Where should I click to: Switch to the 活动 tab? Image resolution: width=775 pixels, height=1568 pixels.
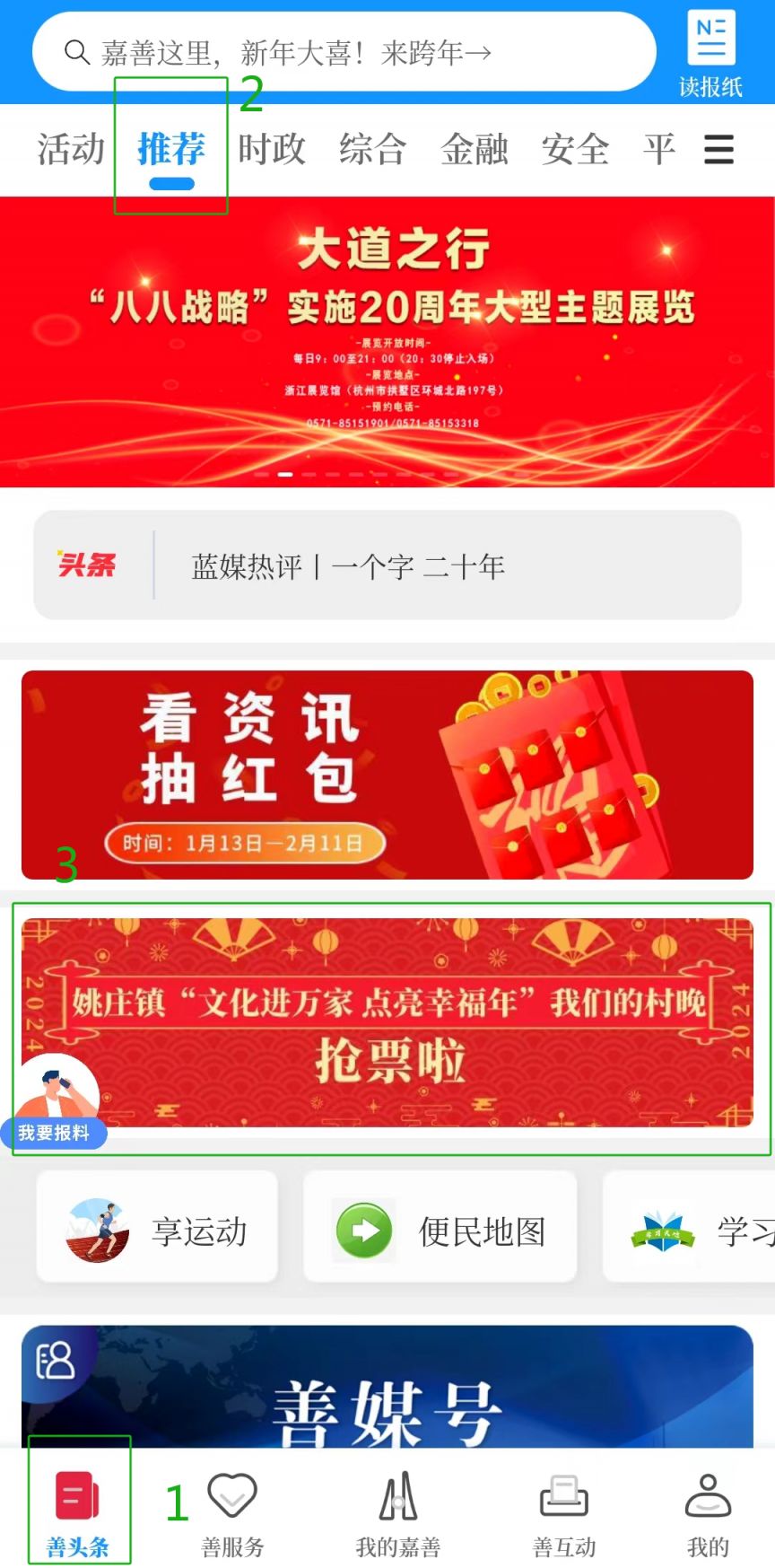71,149
